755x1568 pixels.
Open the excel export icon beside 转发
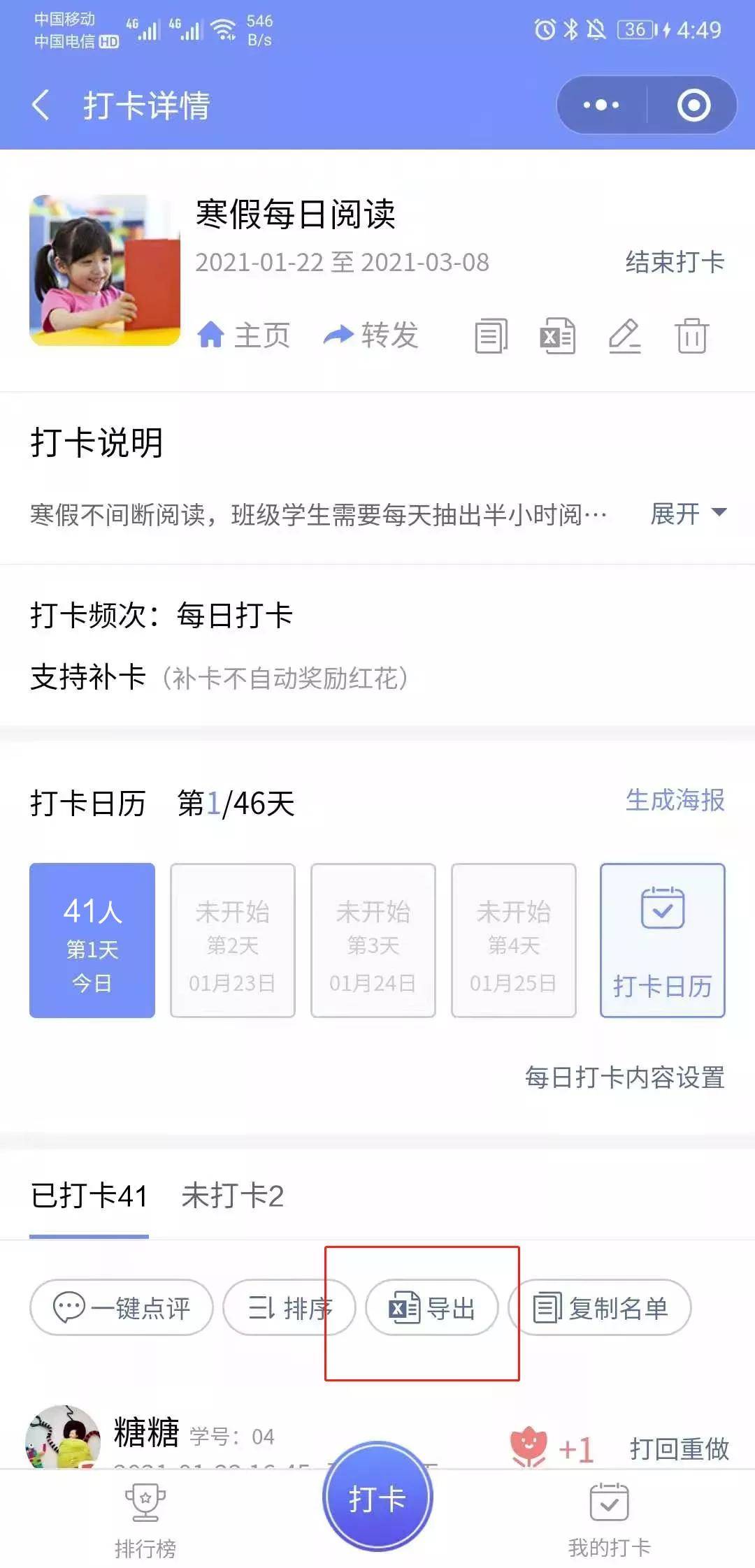557,336
